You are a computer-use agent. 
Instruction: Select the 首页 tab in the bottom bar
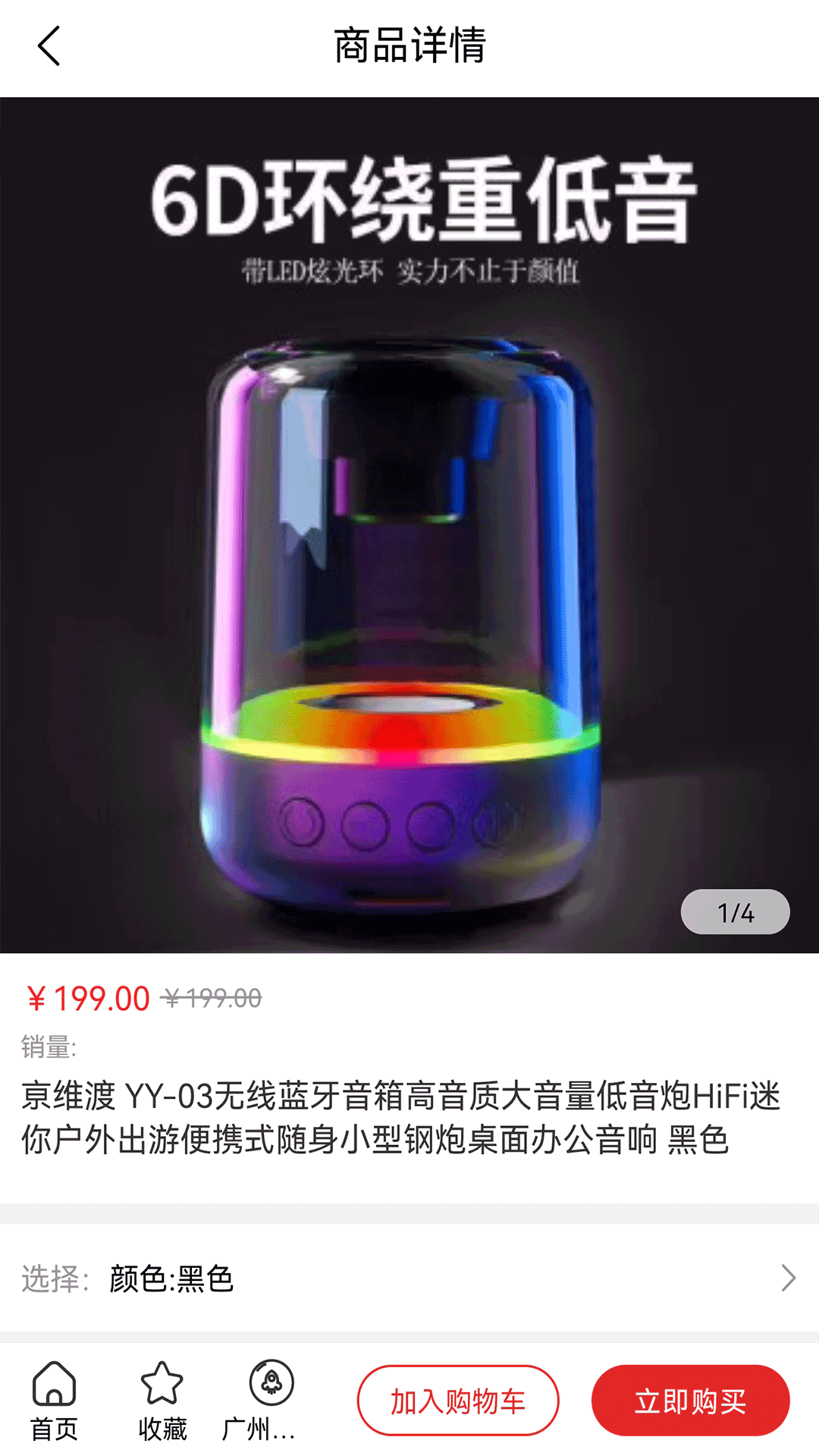[54, 1399]
